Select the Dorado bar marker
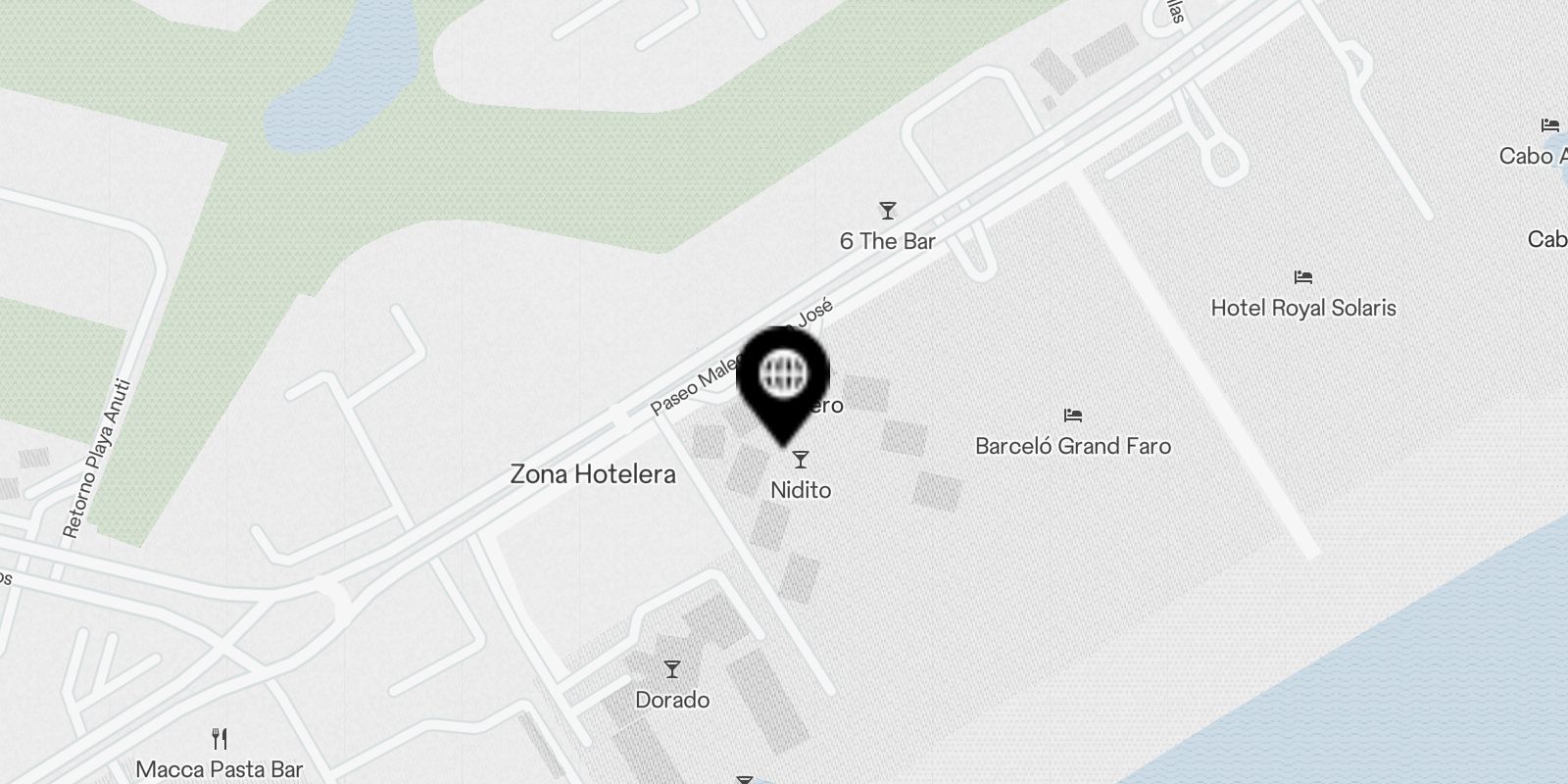The image size is (1568, 784). pyautogui.click(x=672, y=670)
